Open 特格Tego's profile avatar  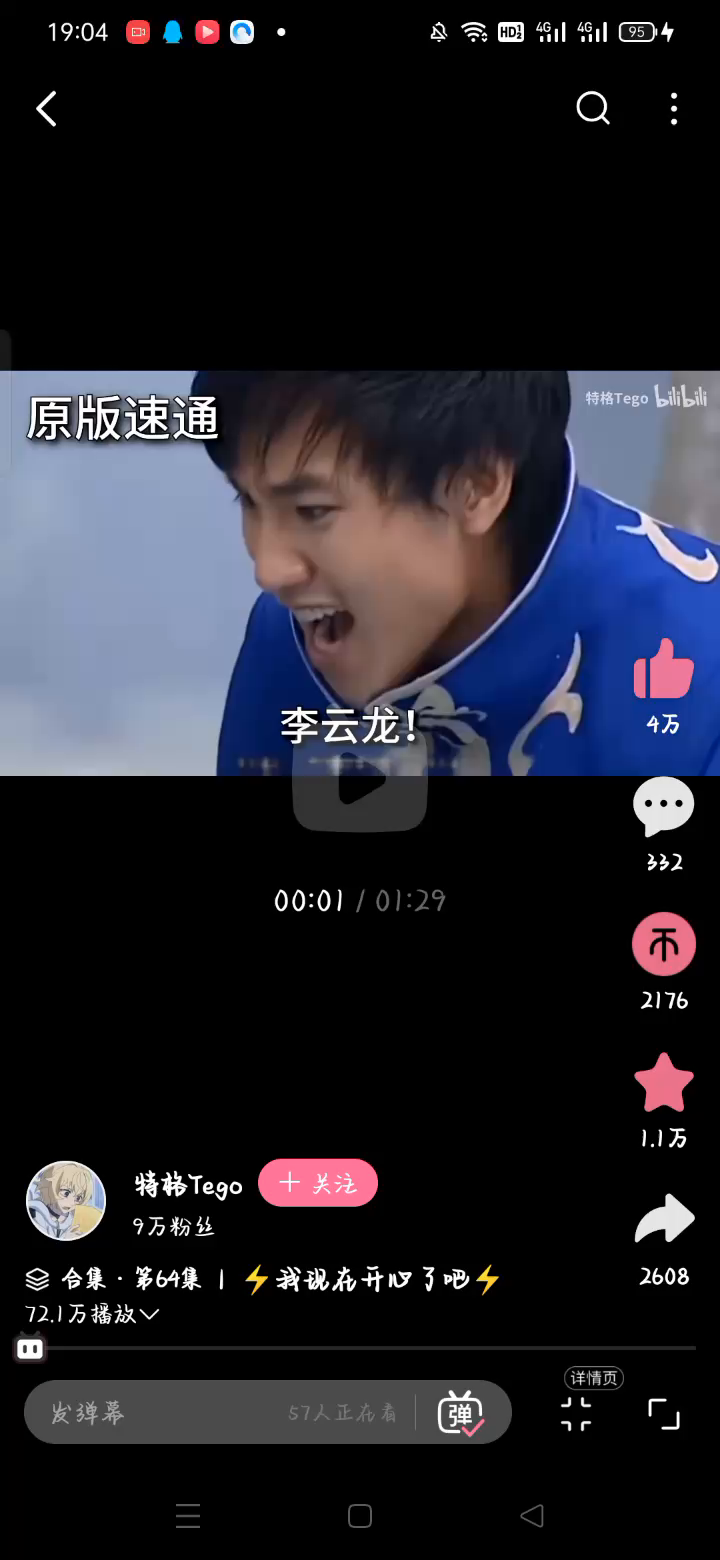[x=66, y=1200]
